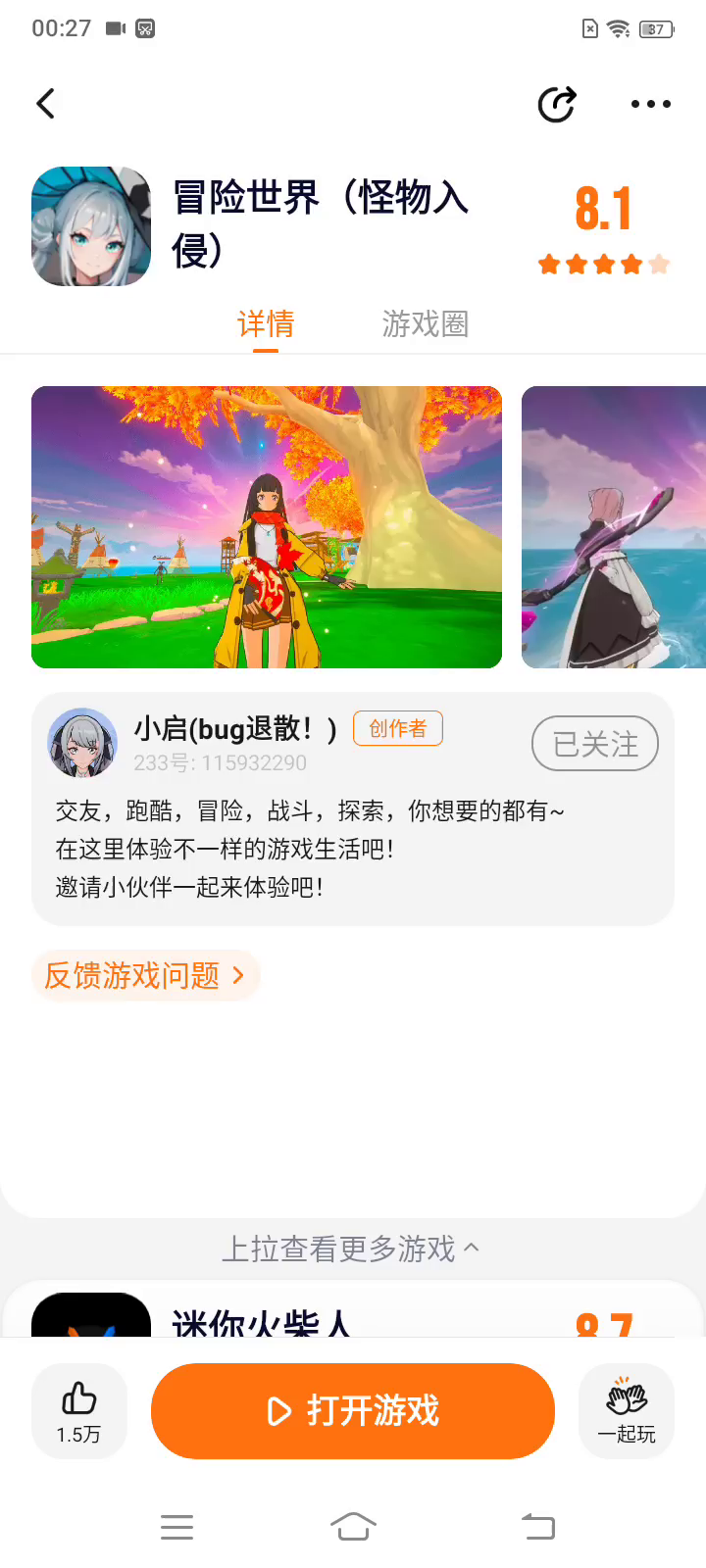Launch the game via 打开游戏
Screen dimensions: 706x1568
(353, 1411)
